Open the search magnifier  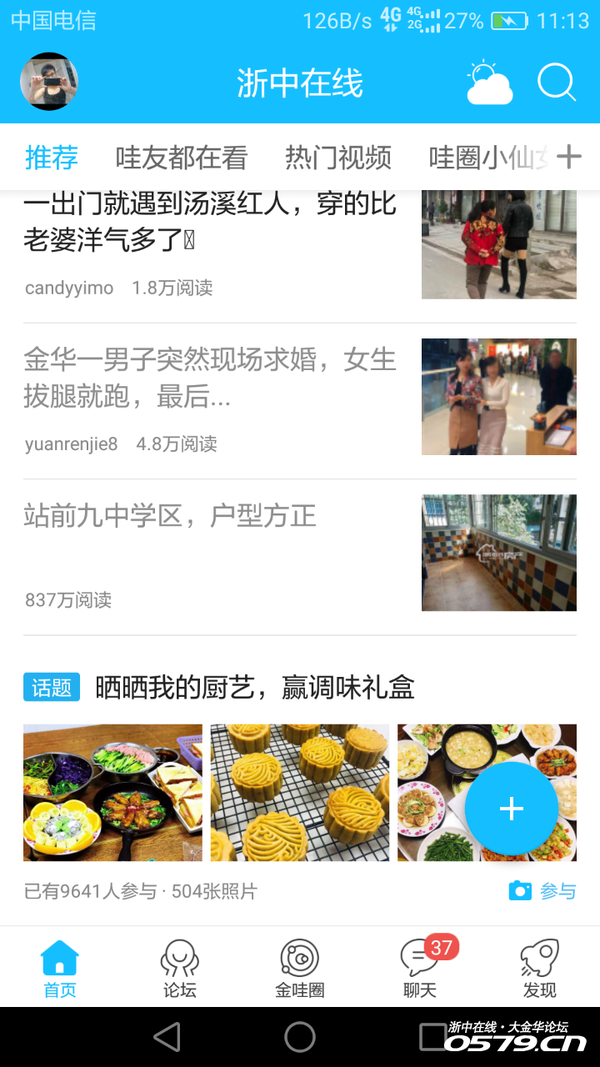tap(556, 83)
